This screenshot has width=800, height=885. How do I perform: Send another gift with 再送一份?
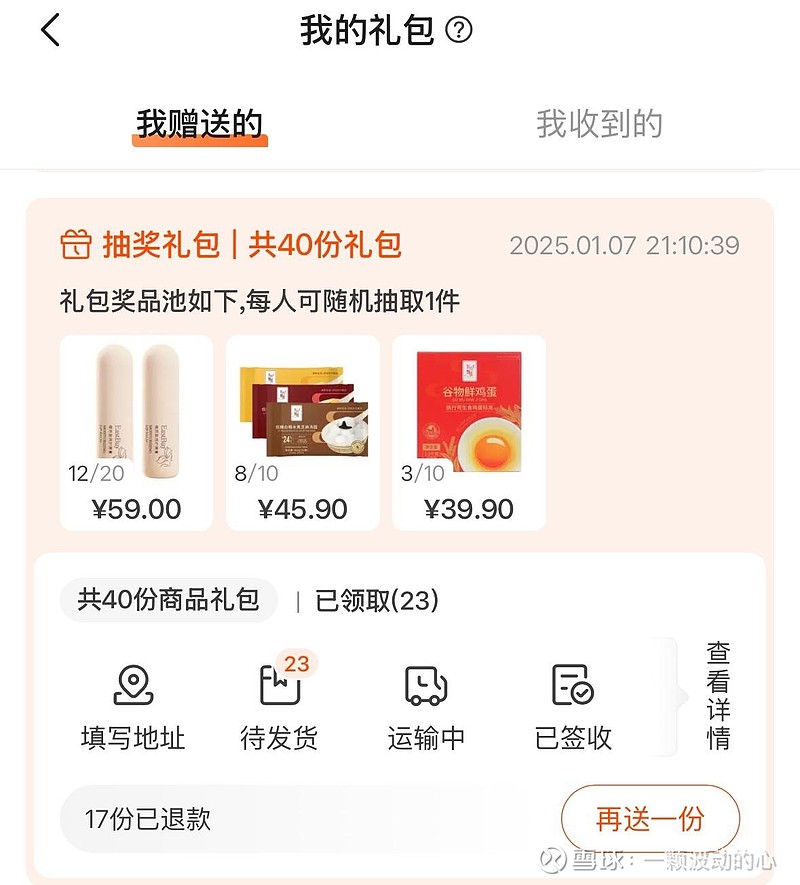coord(650,820)
